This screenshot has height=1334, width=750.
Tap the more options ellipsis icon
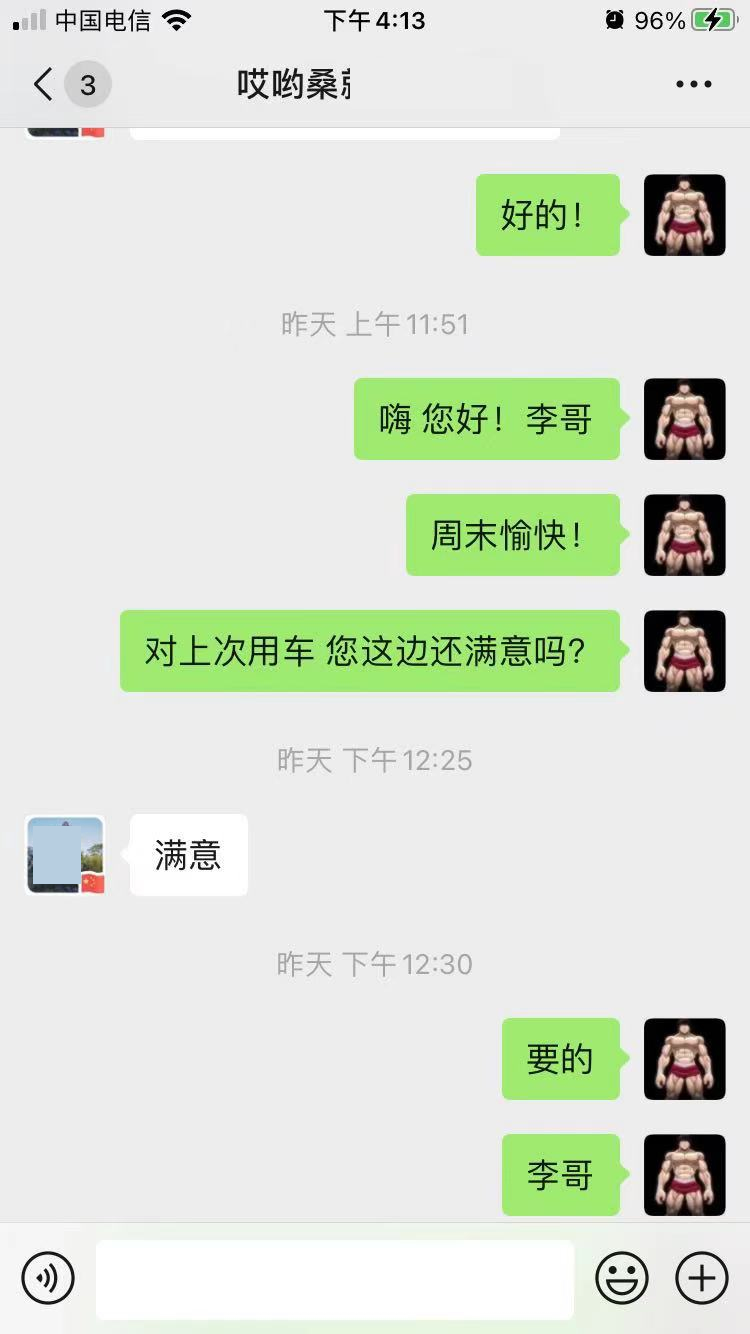692,84
